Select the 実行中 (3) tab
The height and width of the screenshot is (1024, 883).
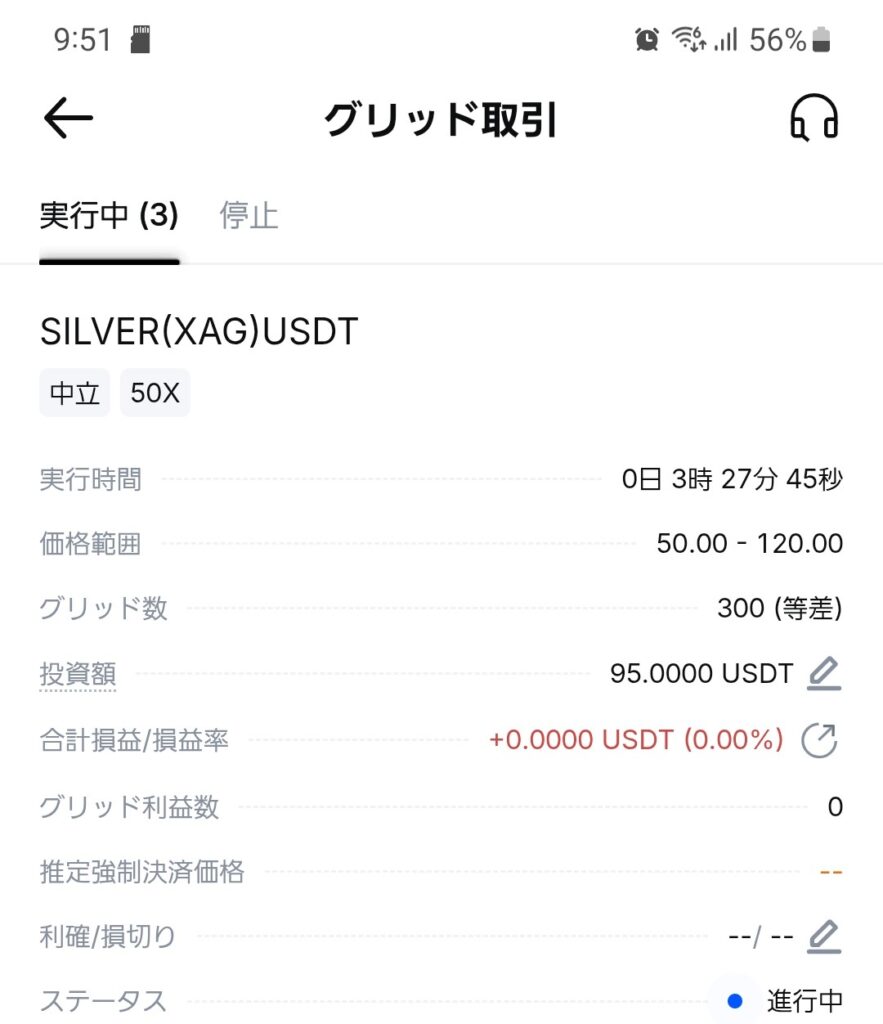pos(108,215)
